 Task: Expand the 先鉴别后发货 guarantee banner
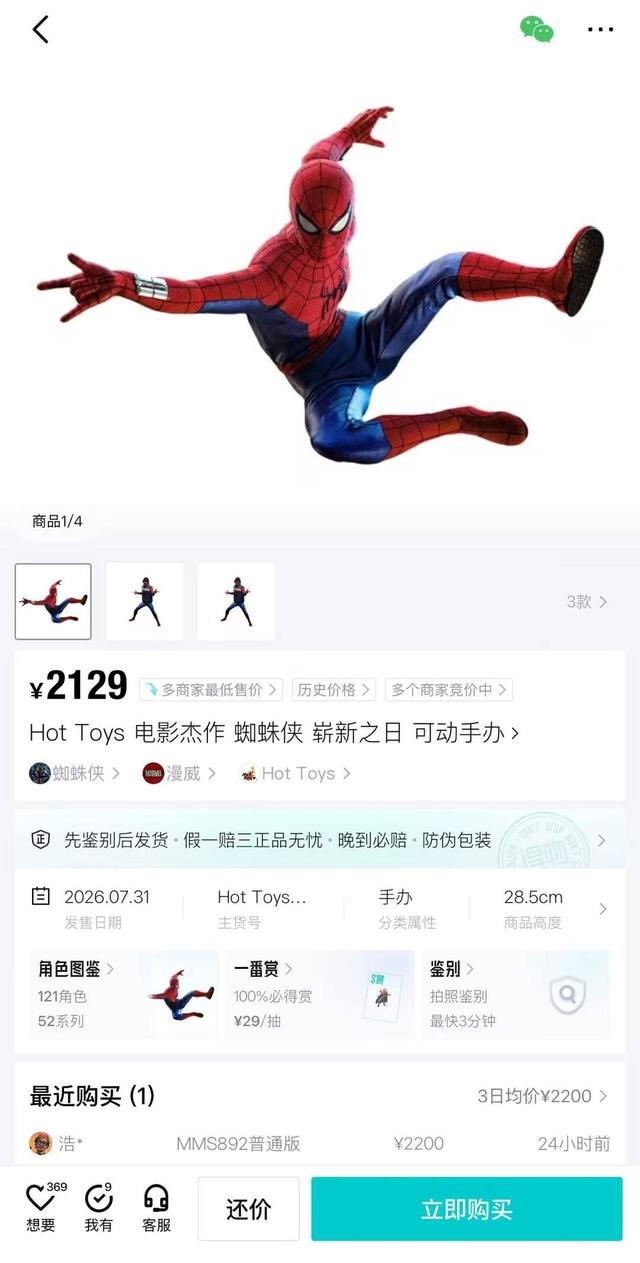tap(320, 840)
